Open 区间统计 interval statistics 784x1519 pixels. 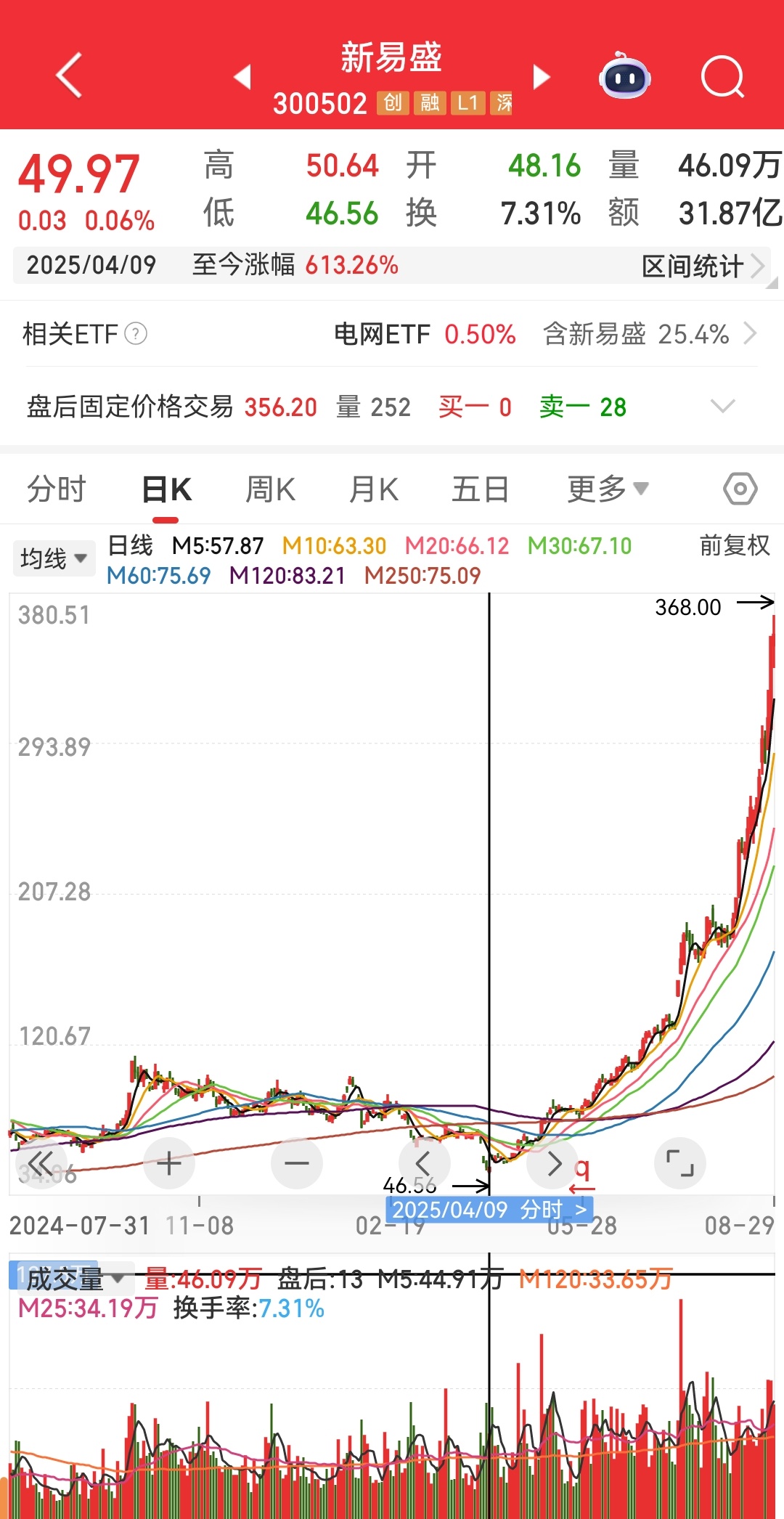coord(701,266)
